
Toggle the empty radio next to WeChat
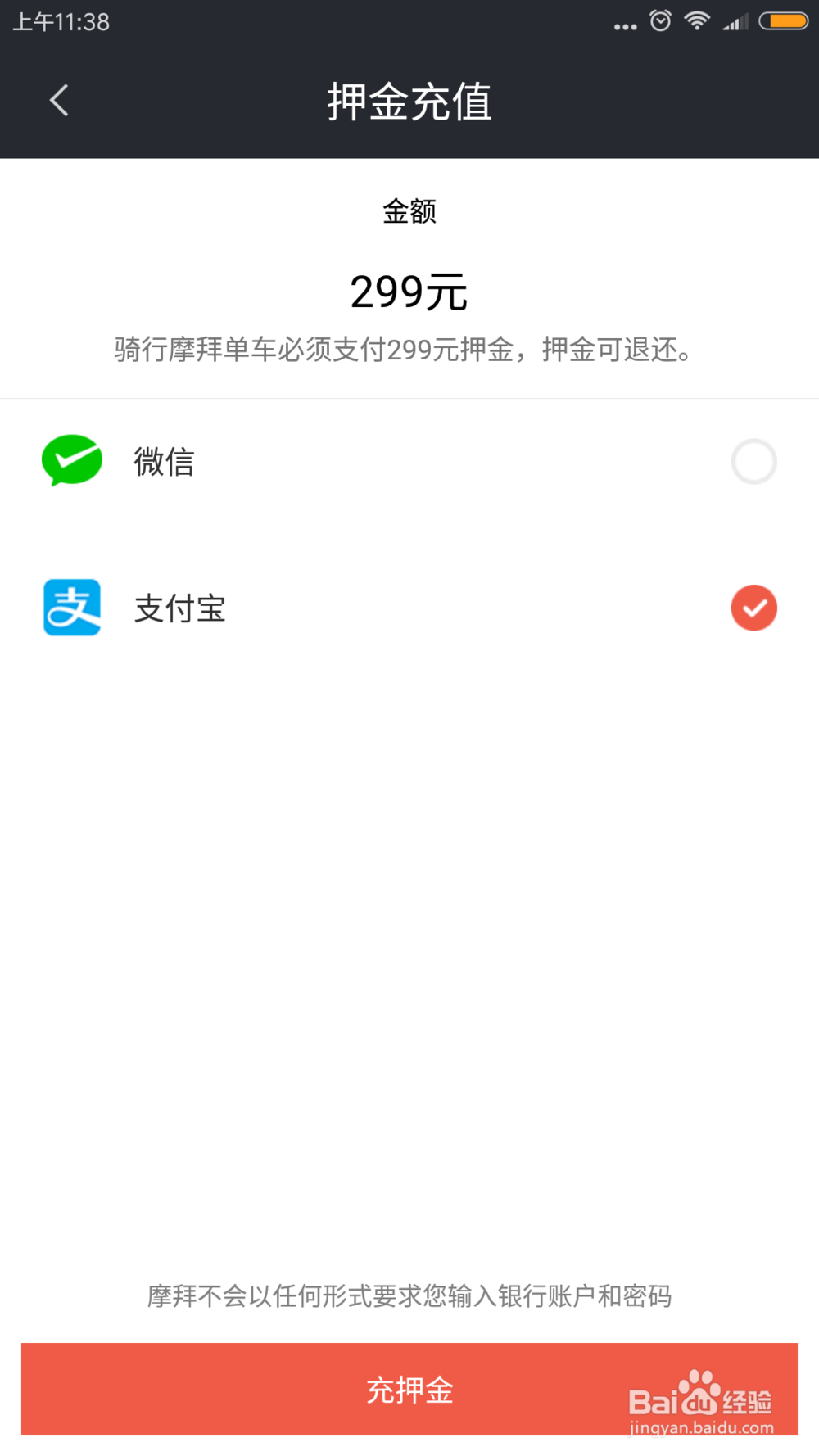(753, 462)
